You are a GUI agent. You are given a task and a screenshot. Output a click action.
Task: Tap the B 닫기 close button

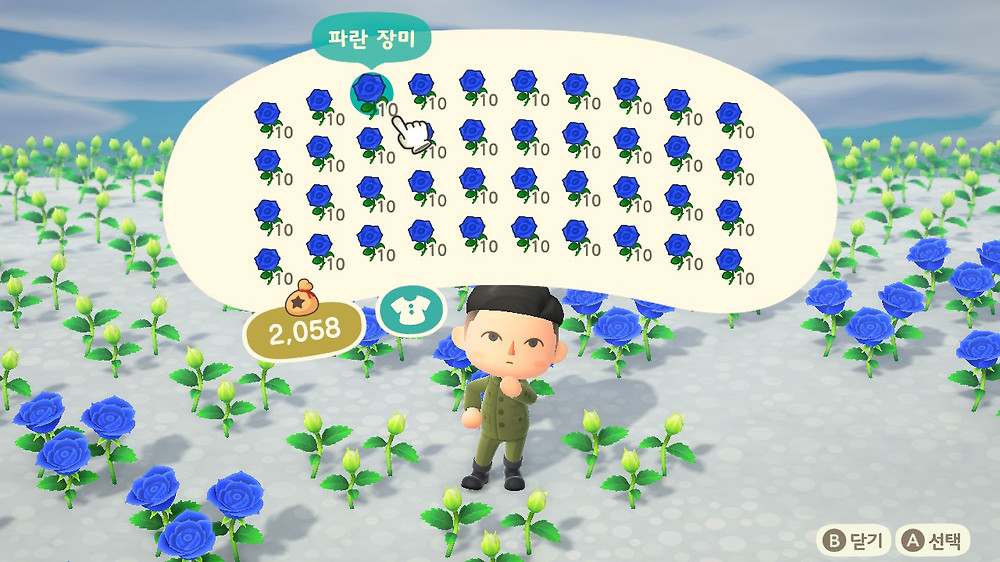coord(854,542)
